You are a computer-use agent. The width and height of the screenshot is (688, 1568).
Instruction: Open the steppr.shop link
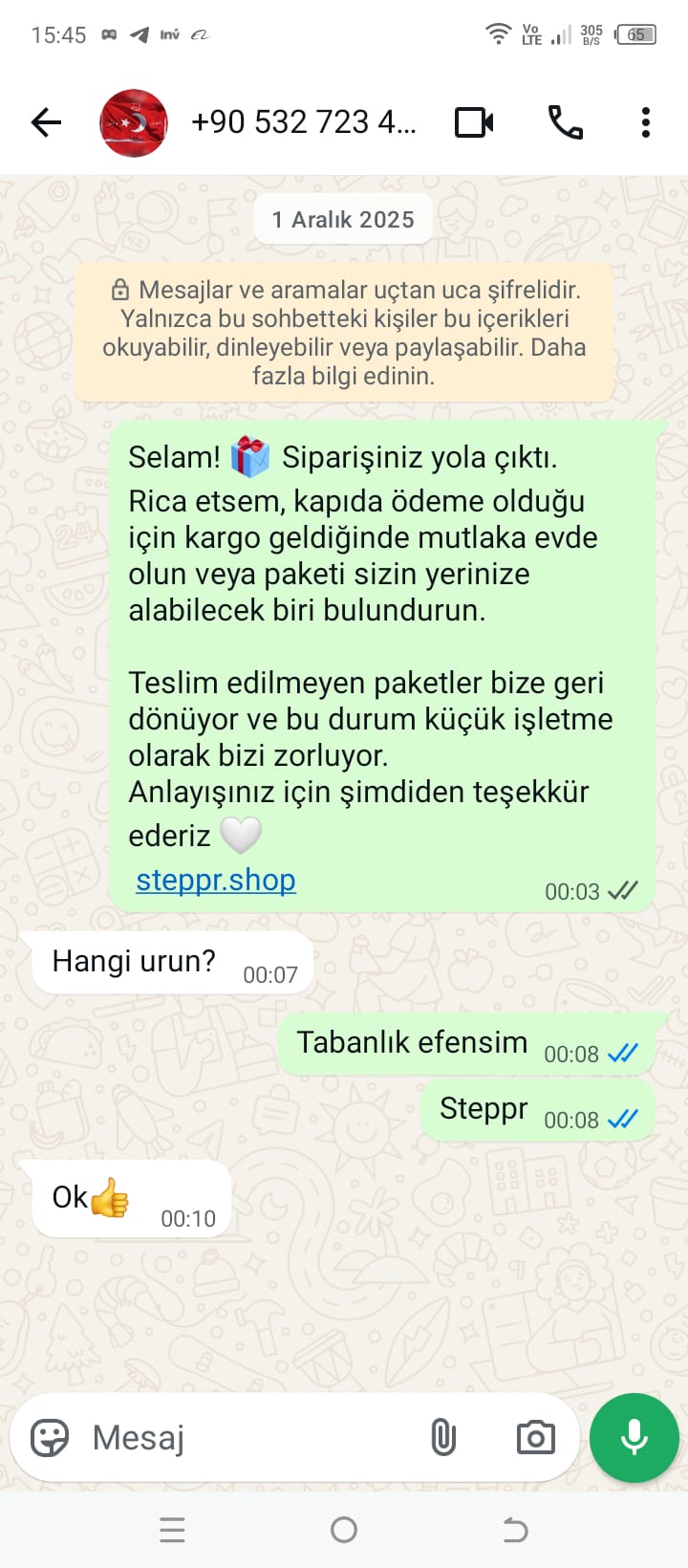[x=216, y=880]
